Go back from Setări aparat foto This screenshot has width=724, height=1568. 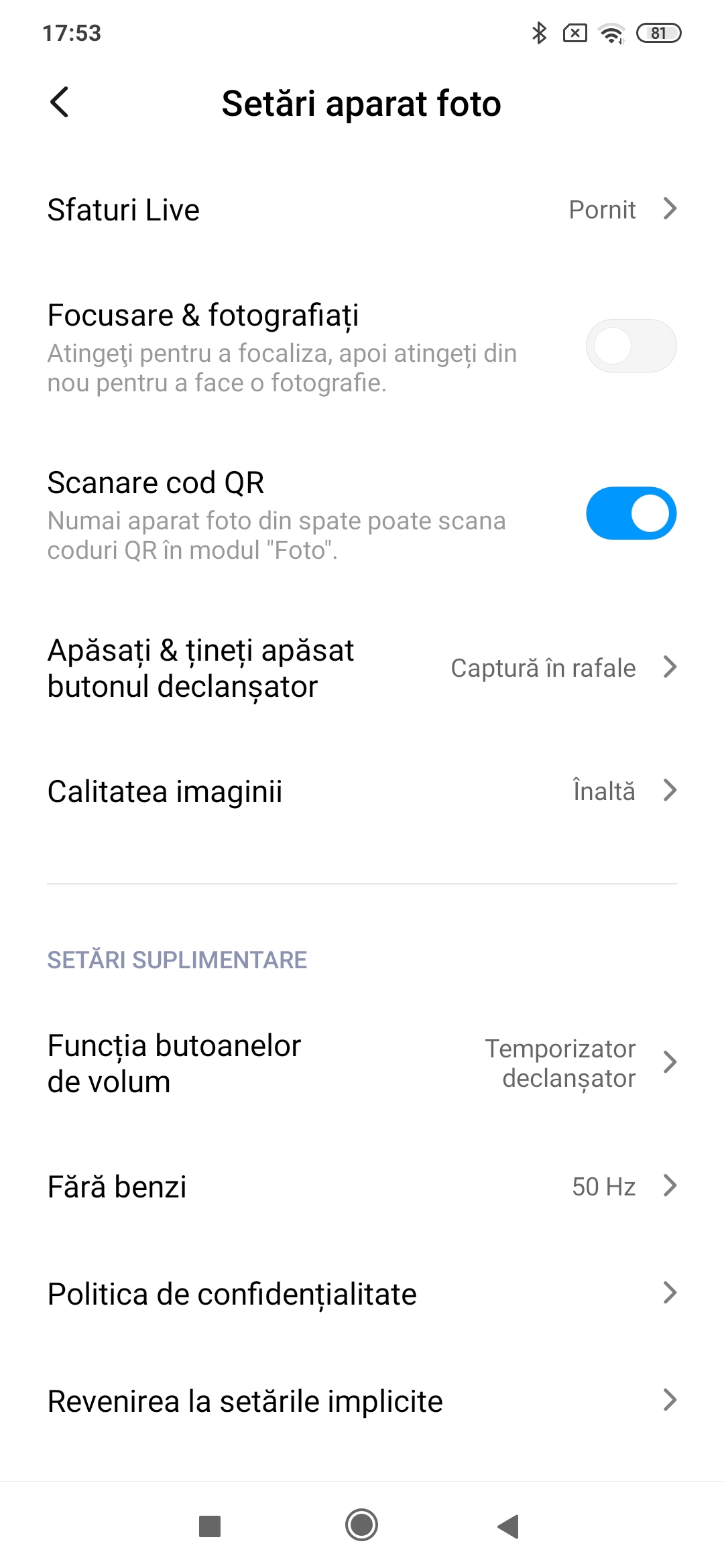tap(60, 103)
